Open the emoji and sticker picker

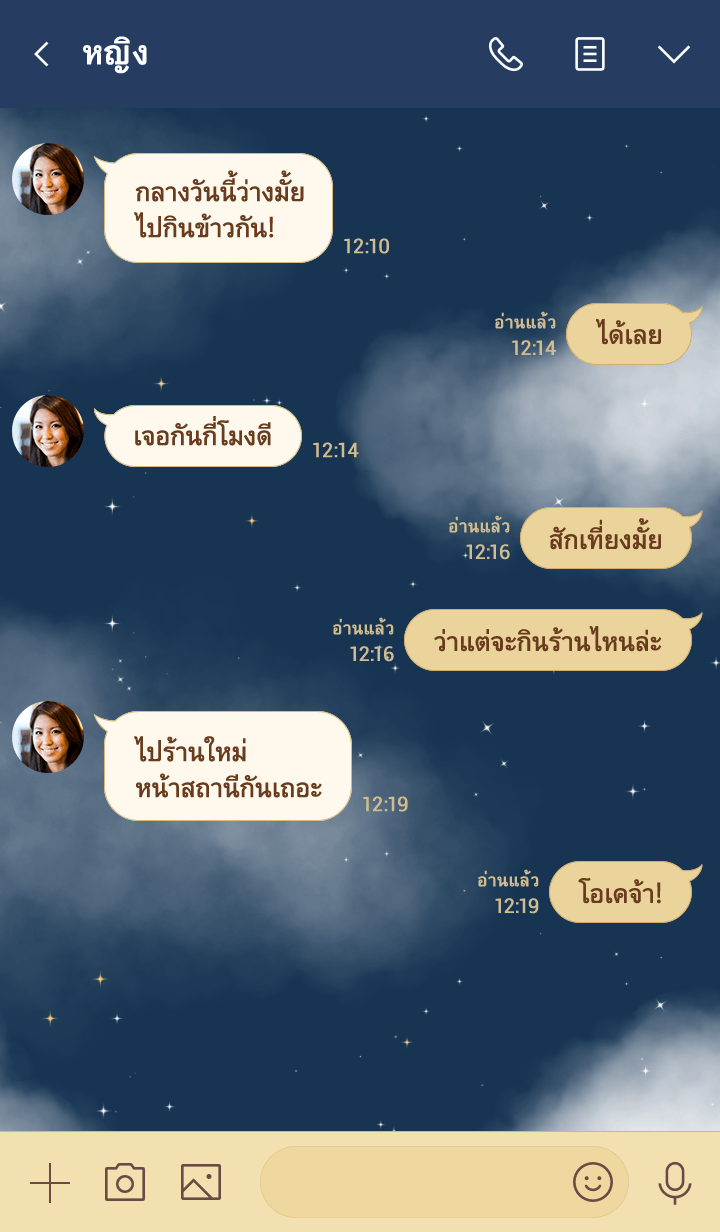coord(592,1182)
